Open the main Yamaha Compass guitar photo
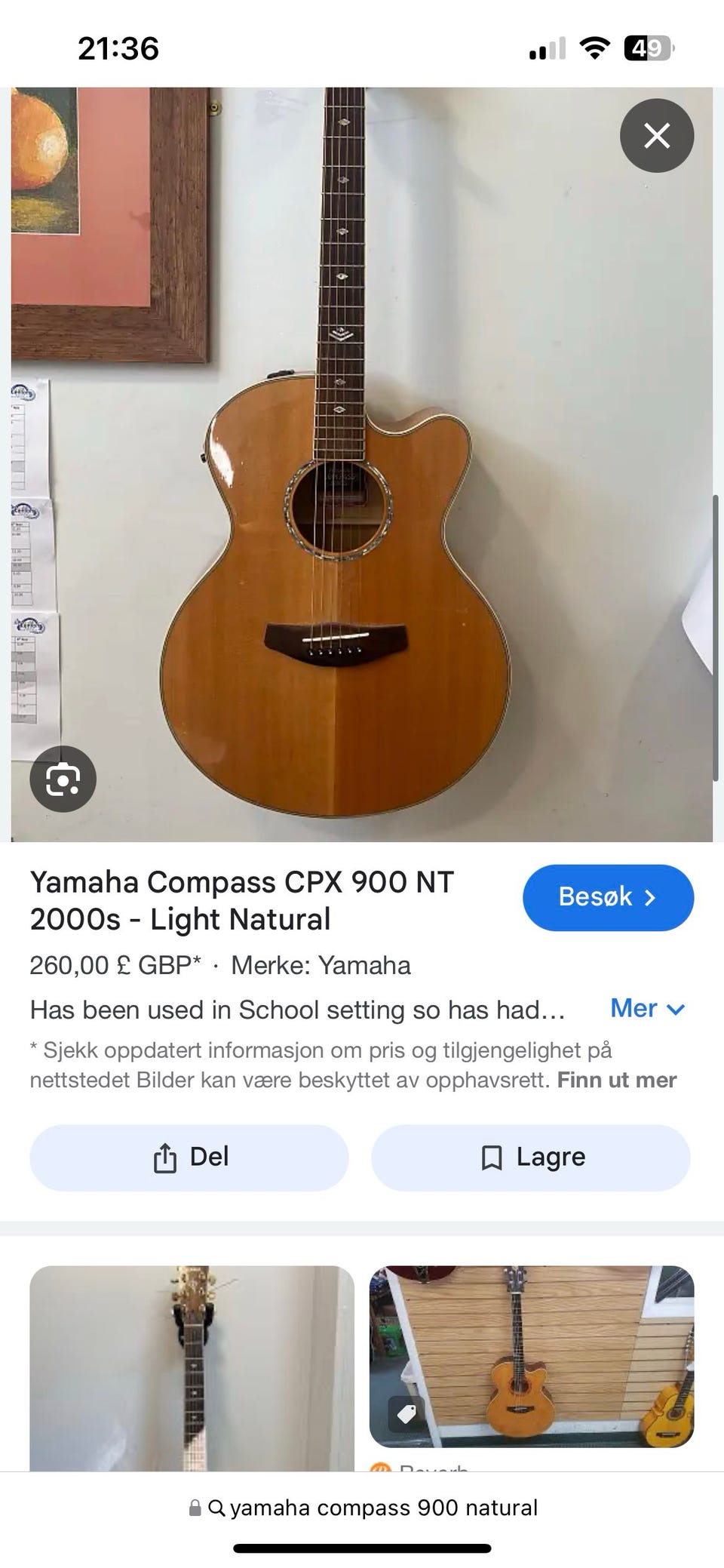The width and height of the screenshot is (724, 1568). pos(362,464)
